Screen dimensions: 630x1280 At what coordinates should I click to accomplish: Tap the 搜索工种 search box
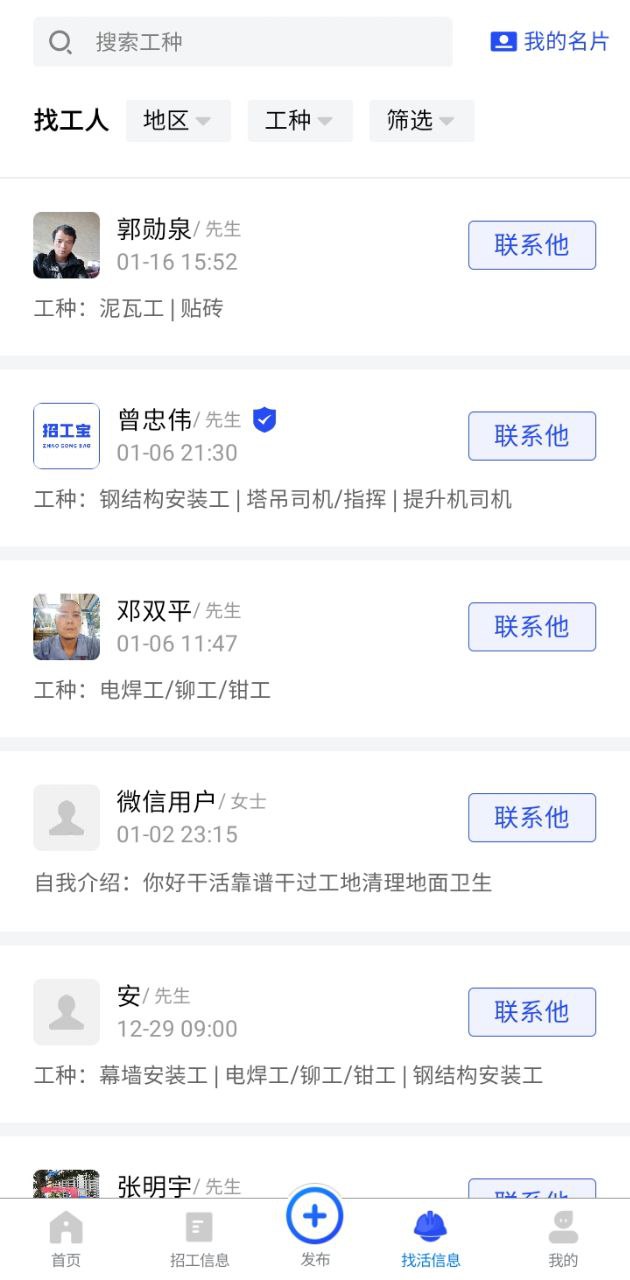(242, 42)
